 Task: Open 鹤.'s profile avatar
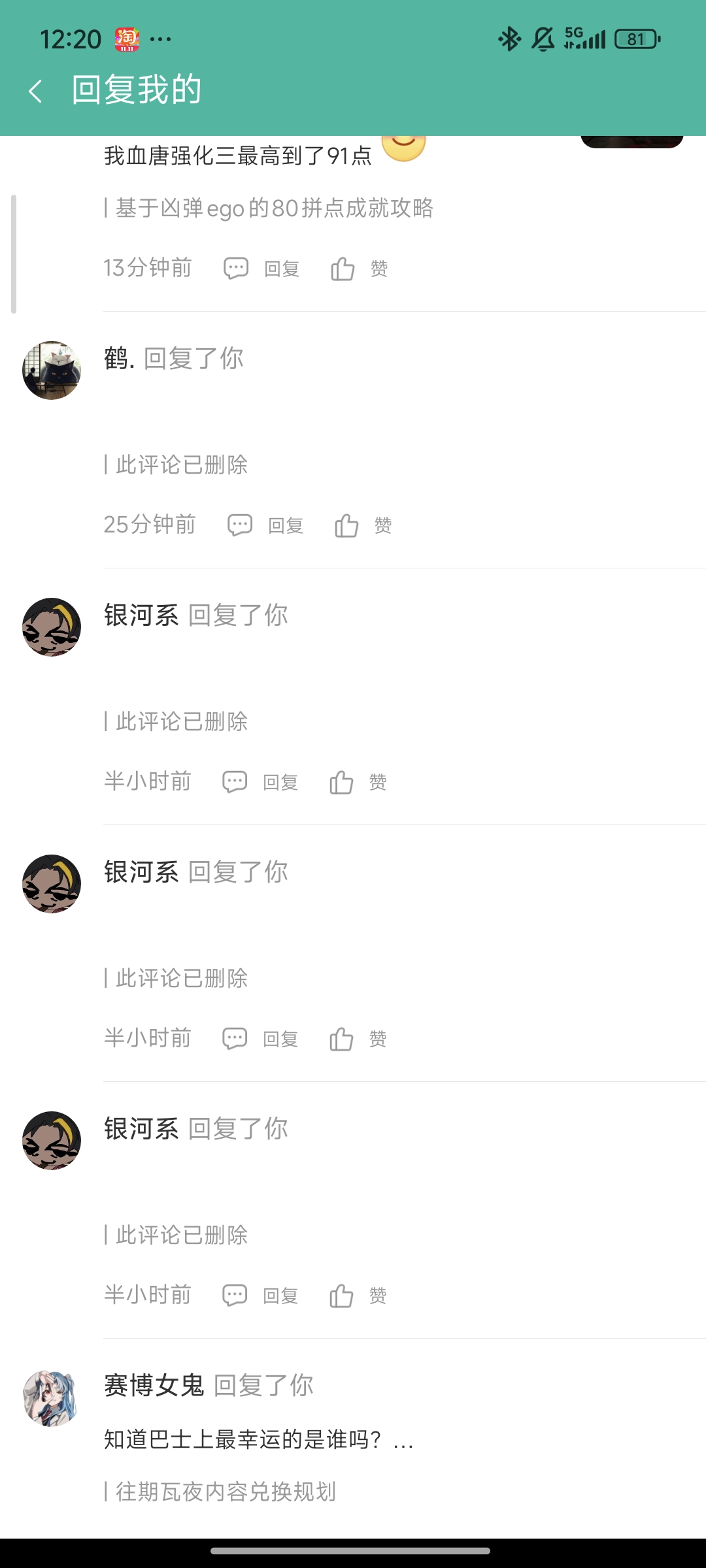(52, 370)
